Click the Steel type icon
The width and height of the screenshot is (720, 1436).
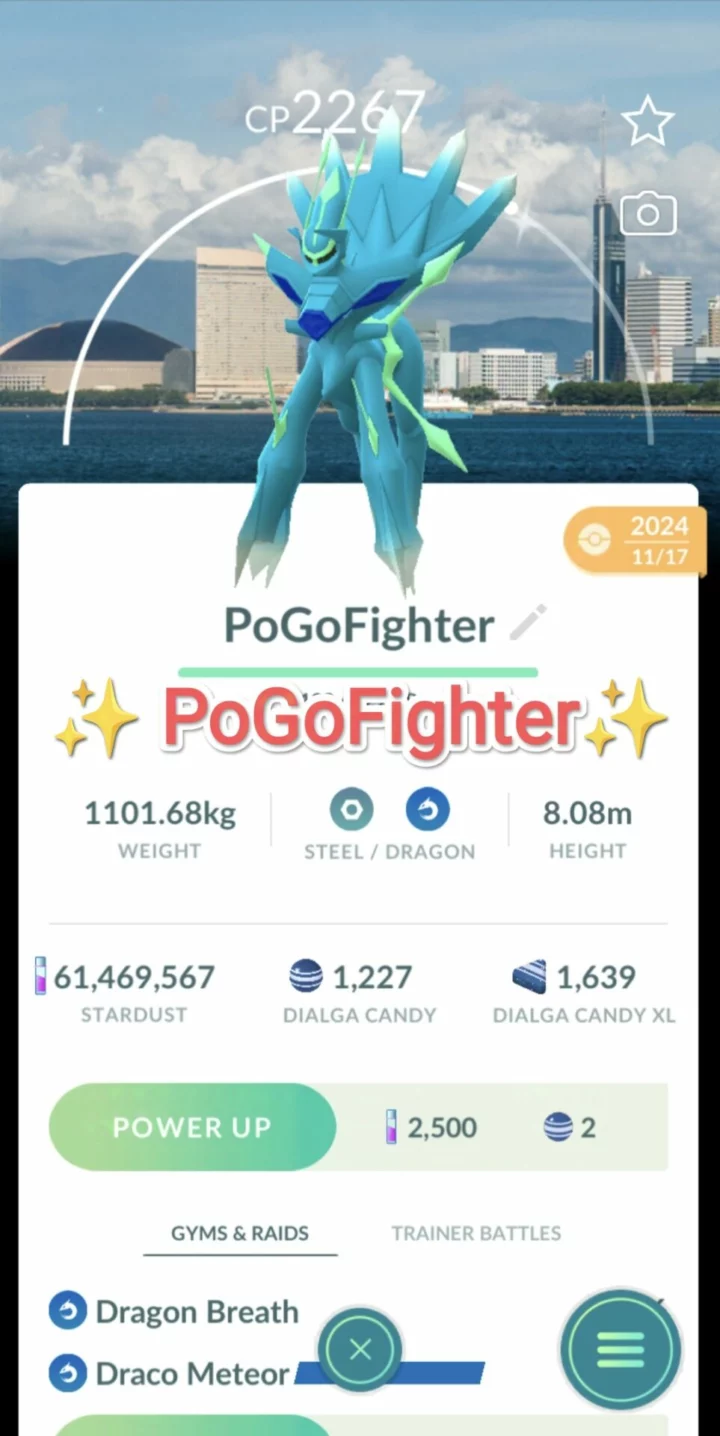[352, 810]
